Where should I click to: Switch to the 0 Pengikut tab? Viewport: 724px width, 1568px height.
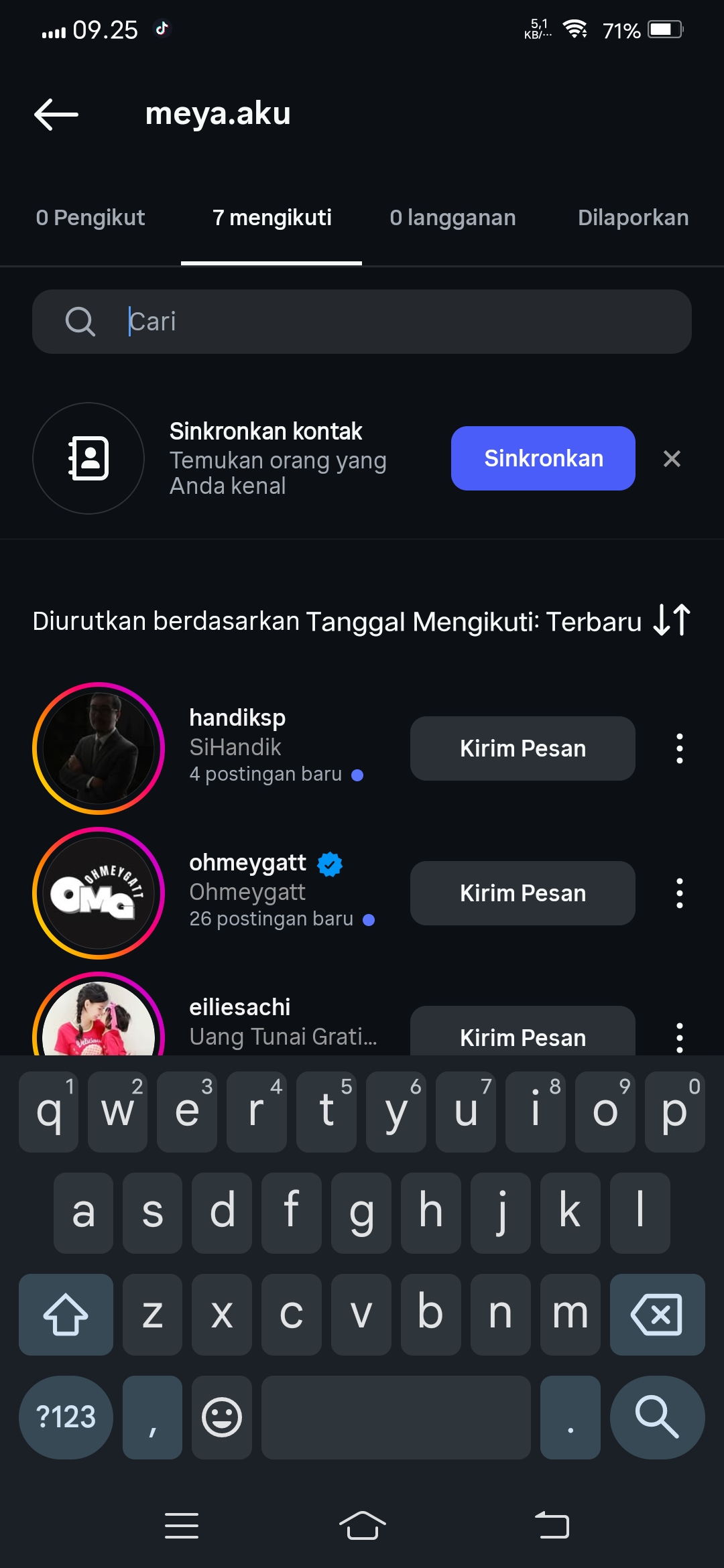pyautogui.click(x=90, y=218)
